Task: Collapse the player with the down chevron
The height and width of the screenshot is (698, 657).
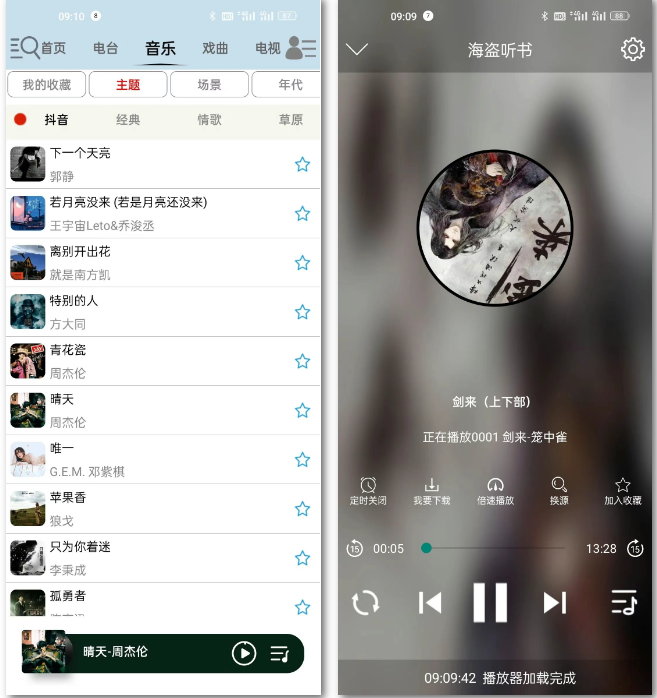Action: click(357, 49)
